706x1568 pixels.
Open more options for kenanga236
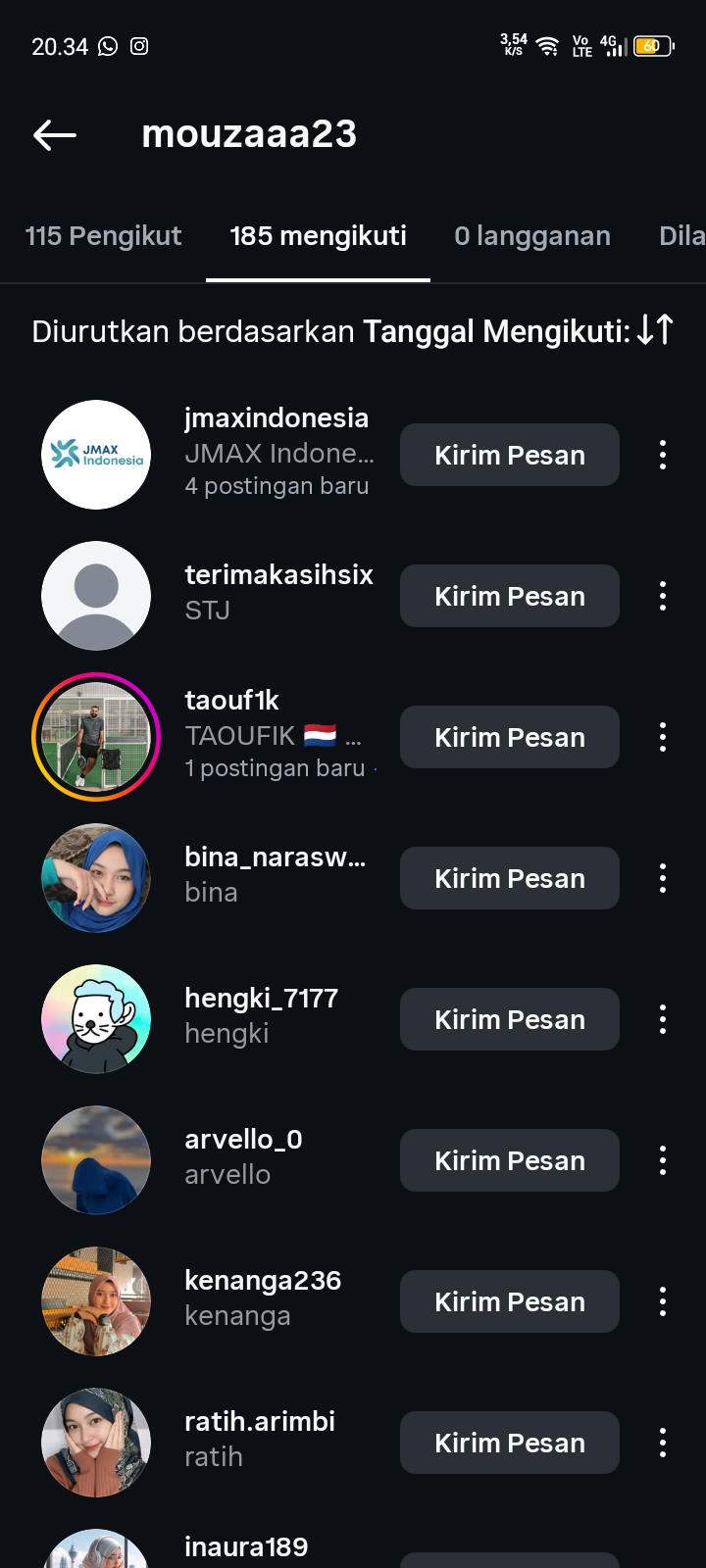(663, 1301)
